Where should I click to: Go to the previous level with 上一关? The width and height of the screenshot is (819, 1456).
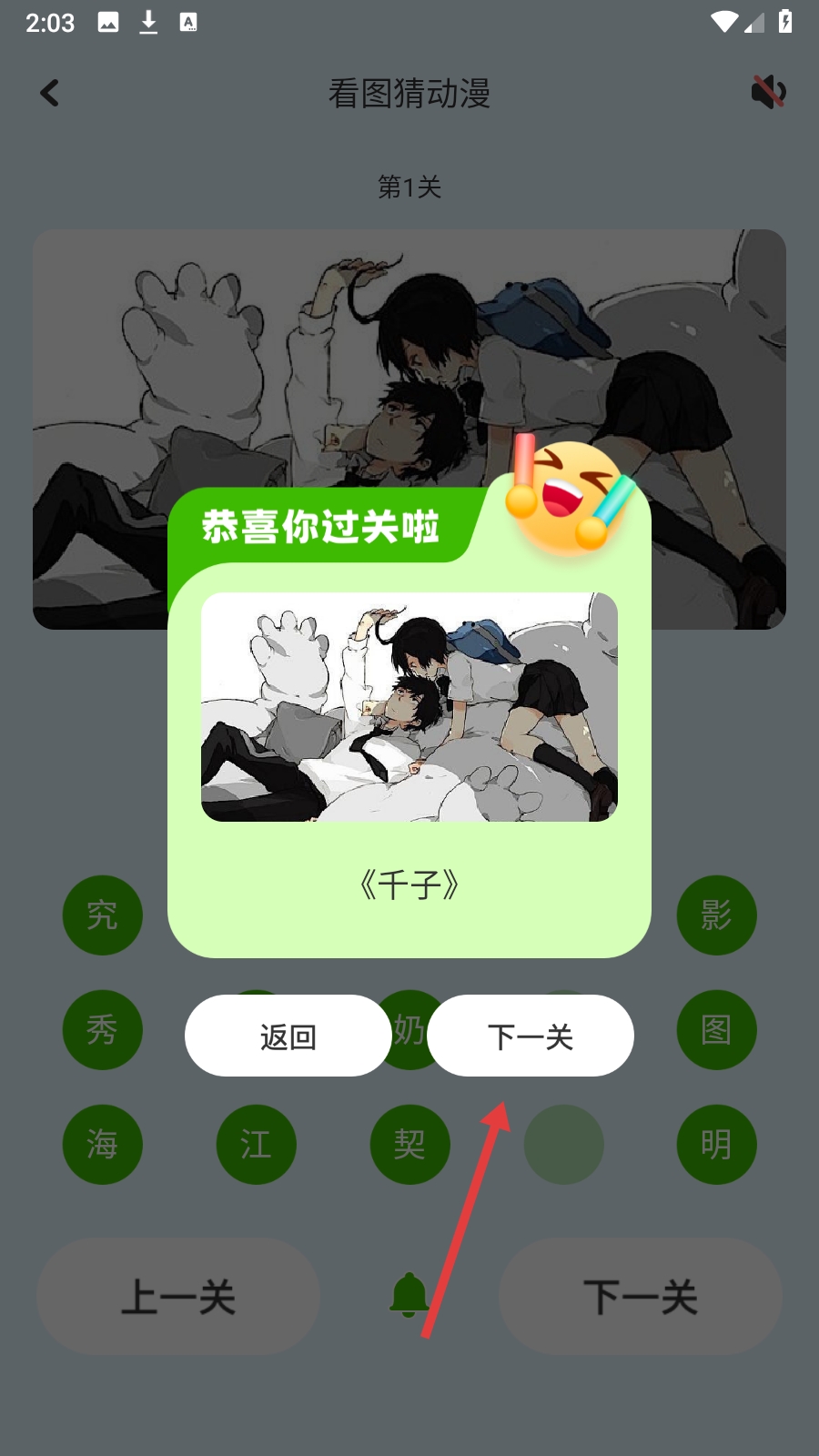pos(178,1297)
